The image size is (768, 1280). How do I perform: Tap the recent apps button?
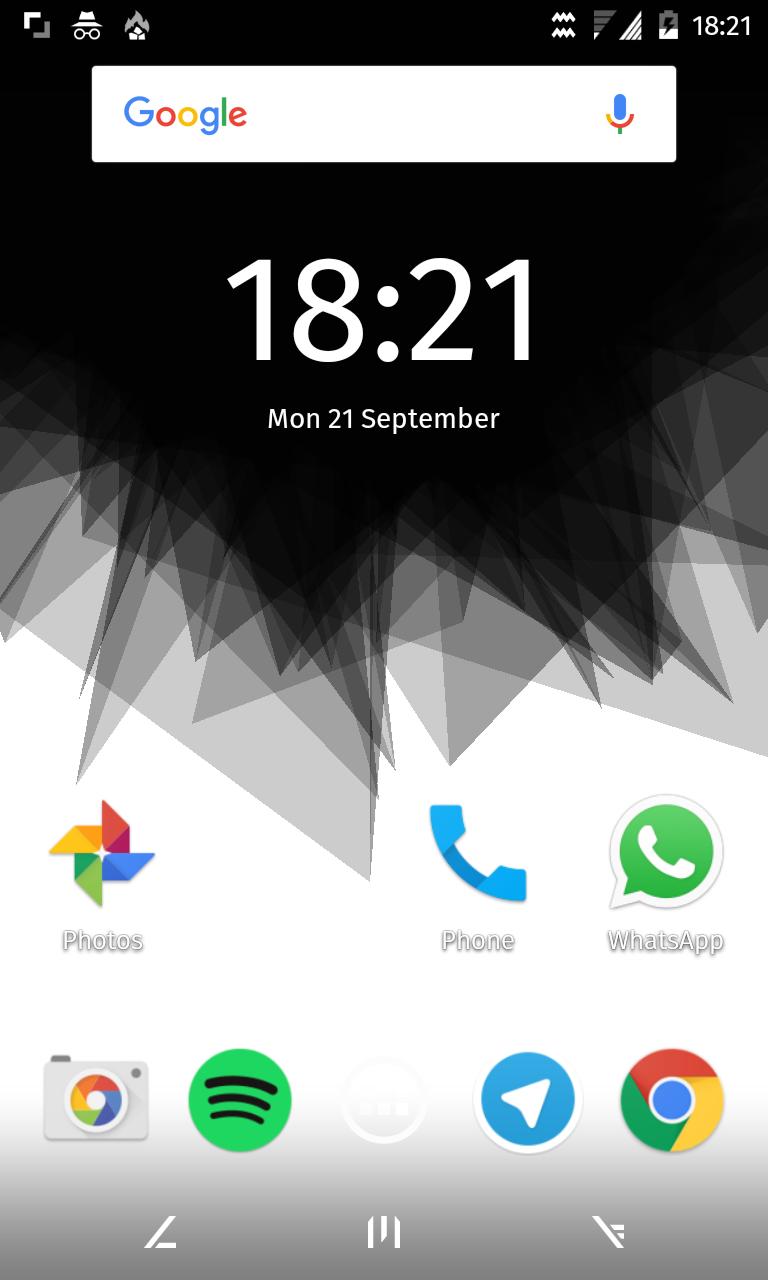[608, 1232]
